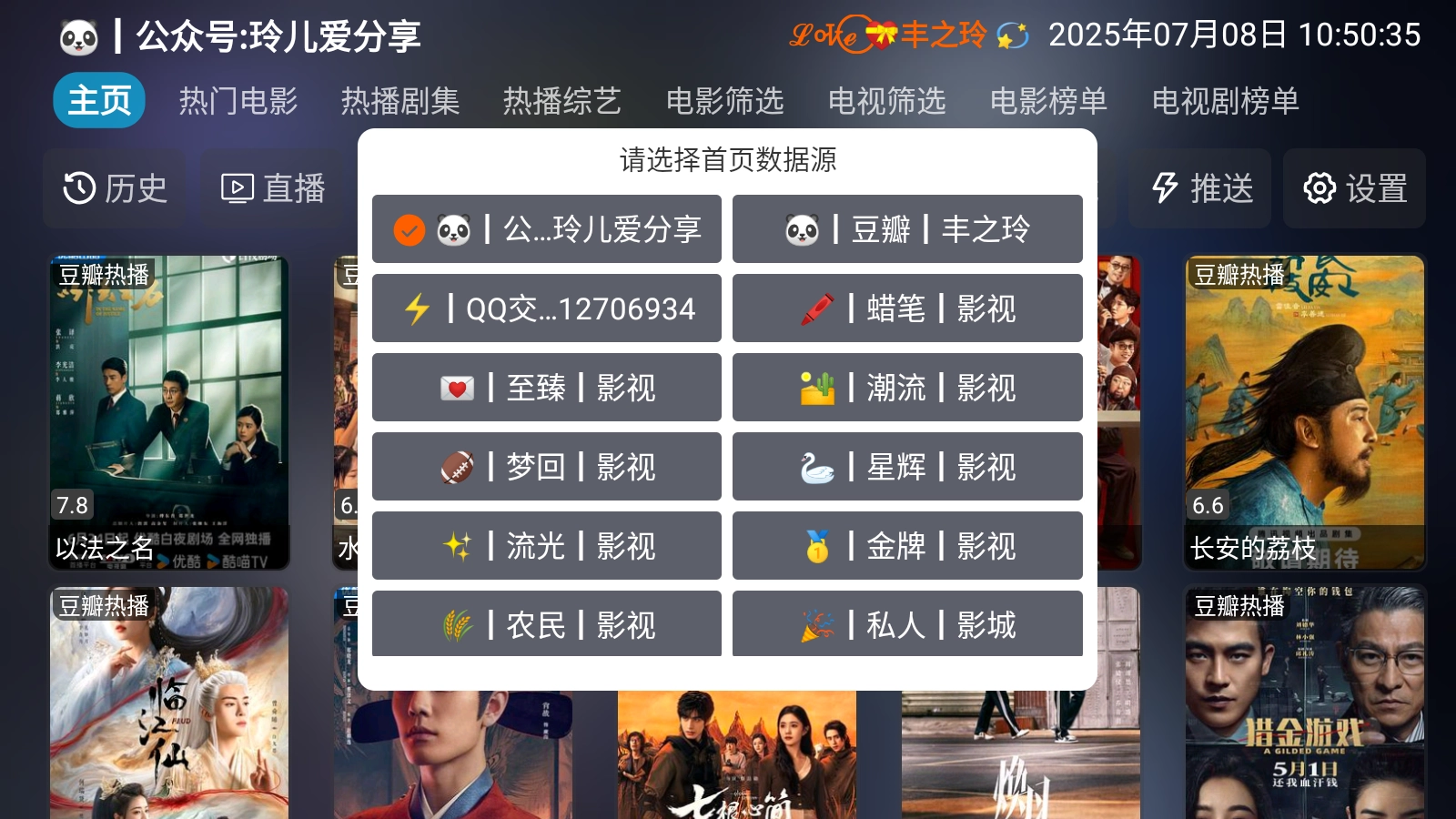Choose 梦回丨影视 from the list
Image resolution: width=1456 pixels, height=819 pixels.
(546, 467)
